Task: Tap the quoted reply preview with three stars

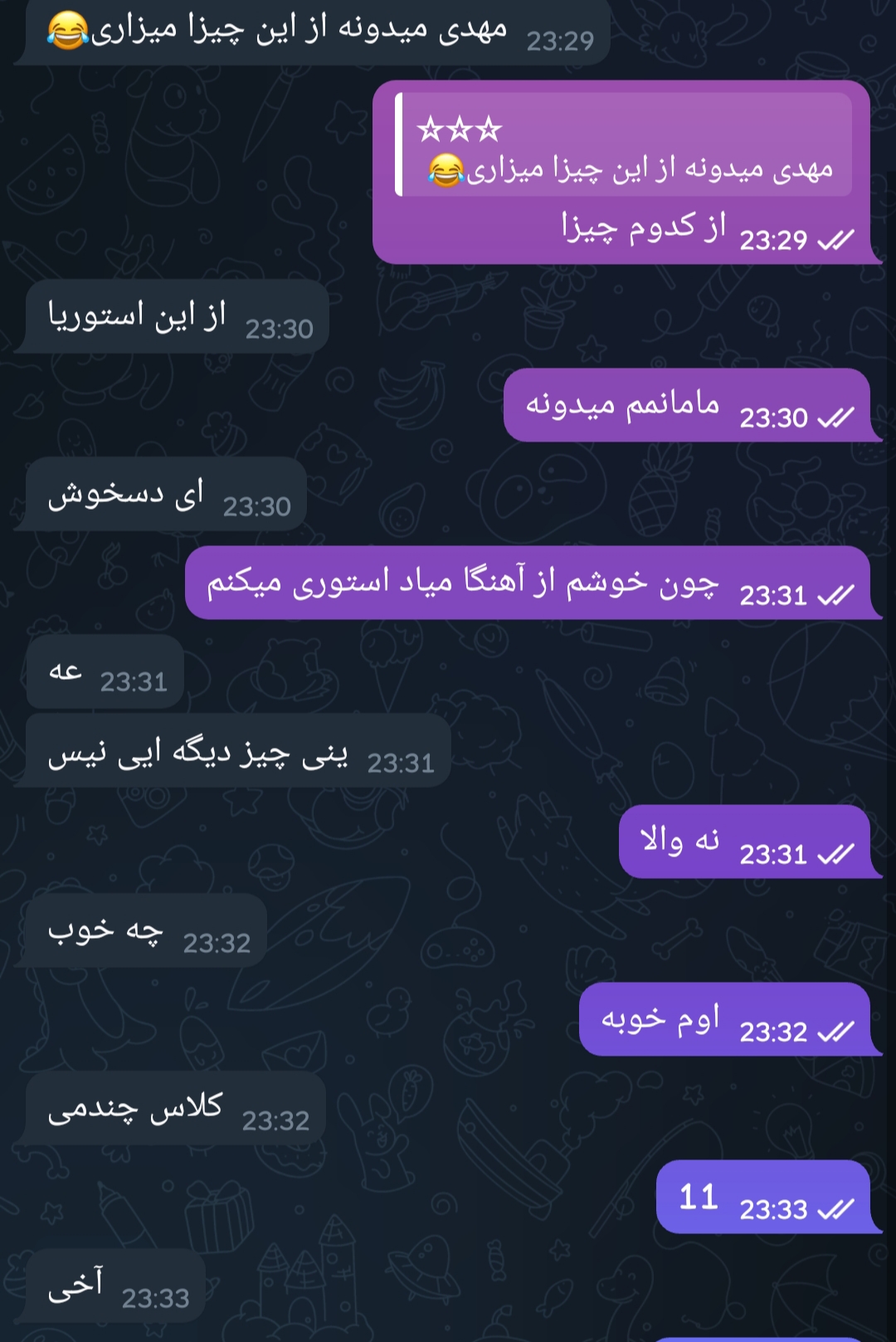Action: coord(624,146)
